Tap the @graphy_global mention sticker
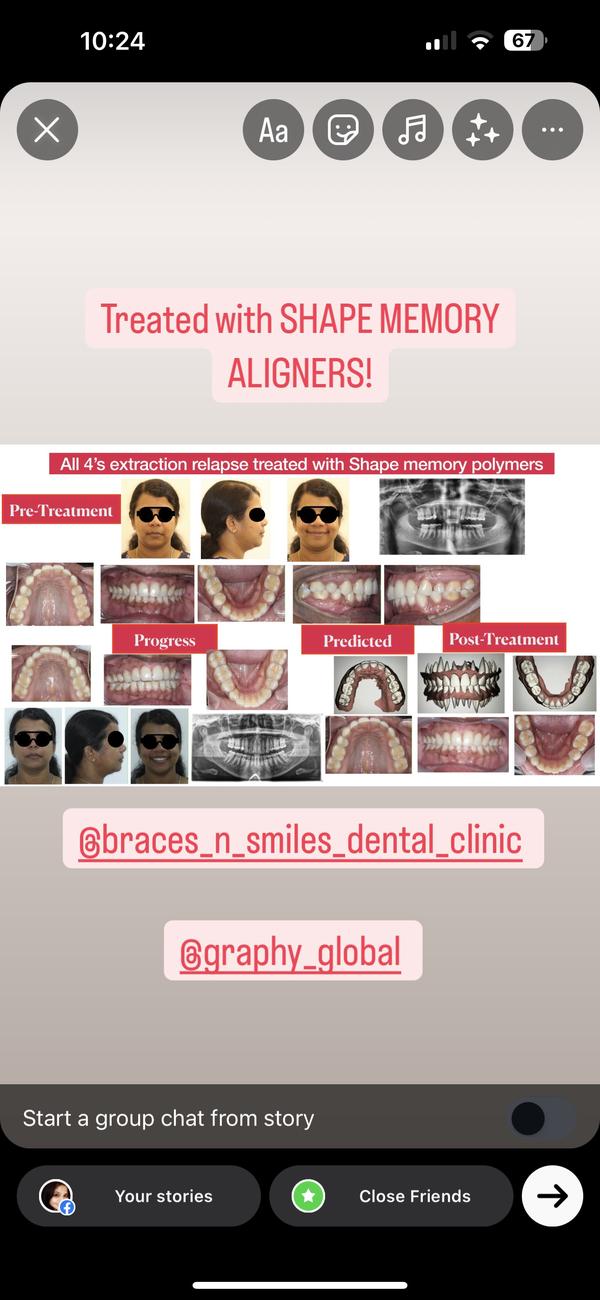Image resolution: width=600 pixels, height=1300 pixels. (x=292, y=951)
